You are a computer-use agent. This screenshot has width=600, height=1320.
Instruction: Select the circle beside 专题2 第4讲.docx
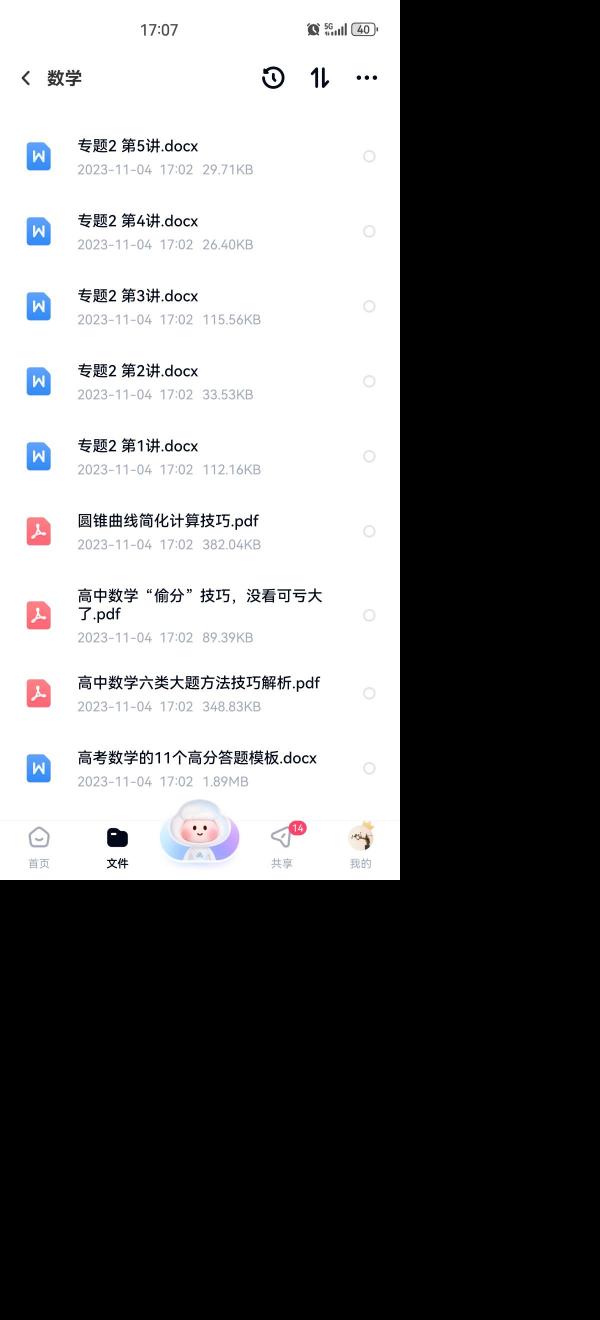coord(369,232)
